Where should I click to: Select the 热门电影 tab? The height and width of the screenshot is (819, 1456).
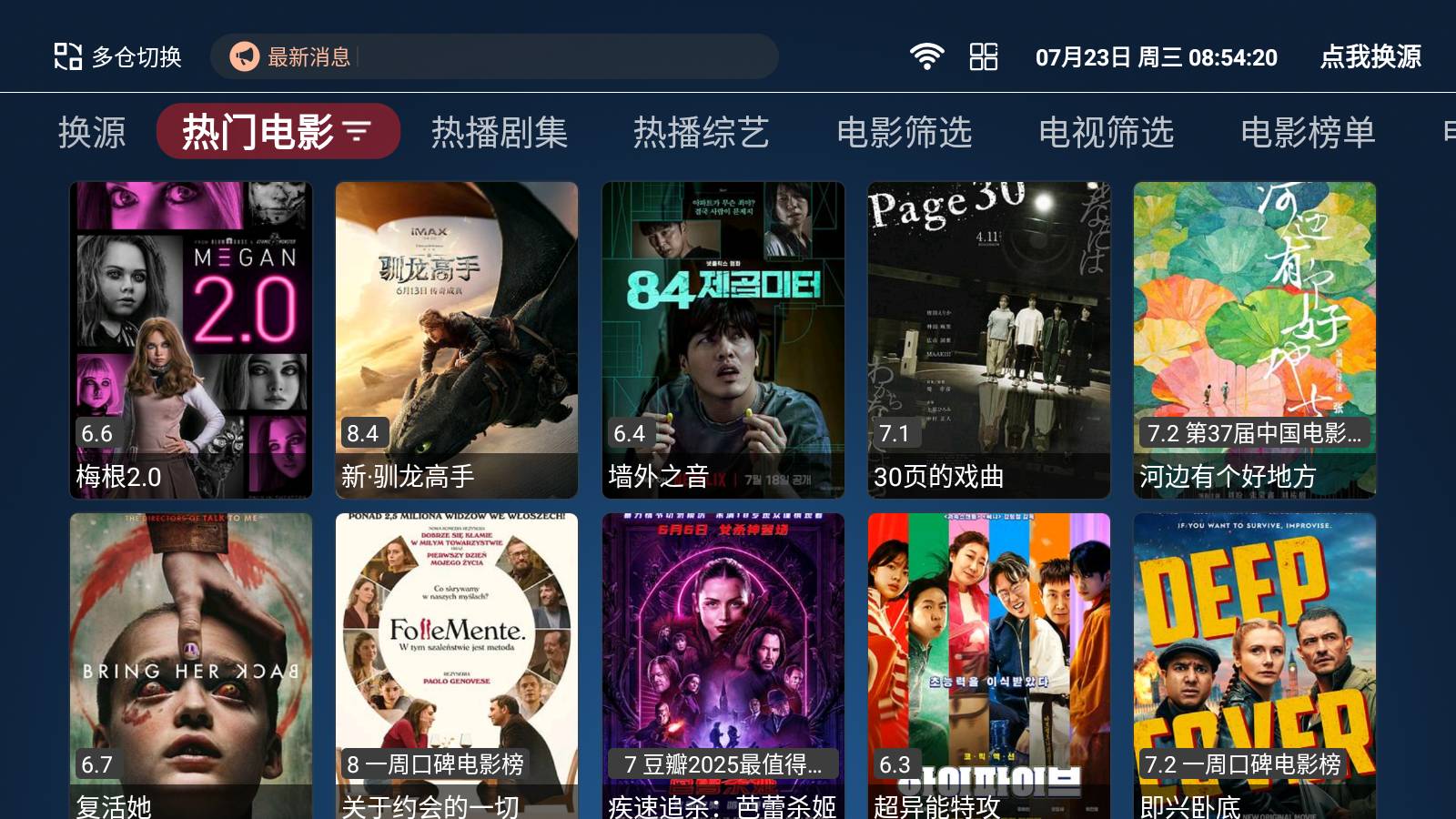278,132
